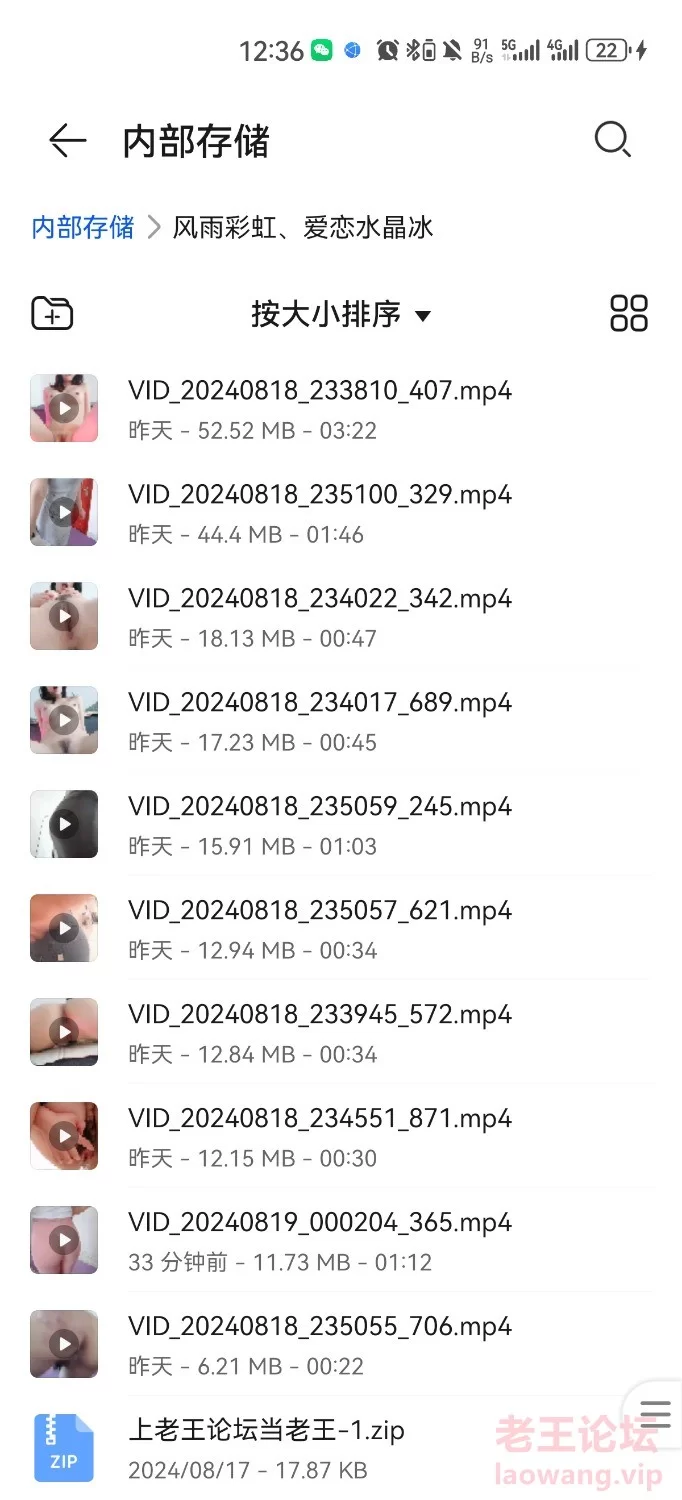The height and width of the screenshot is (1500, 682).
Task: Switch to grid view layout
Action: point(629,313)
